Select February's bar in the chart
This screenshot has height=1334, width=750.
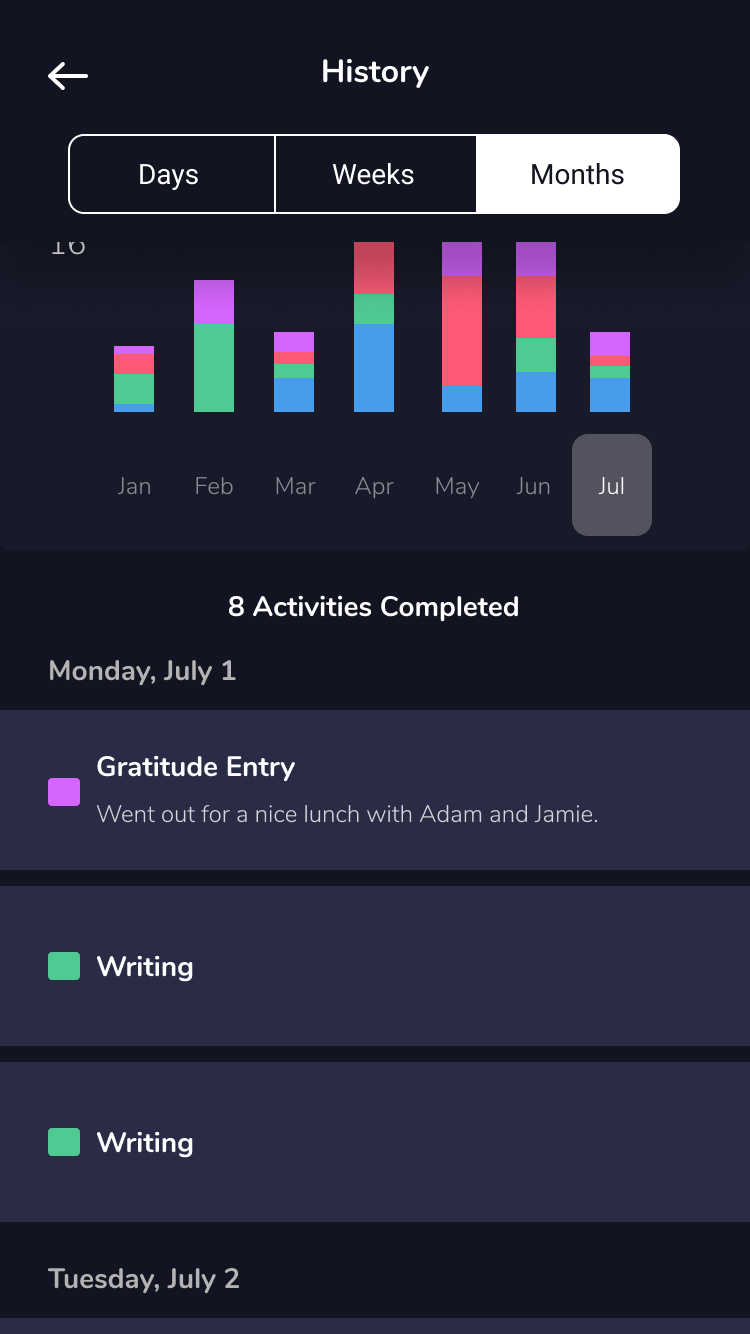(x=213, y=345)
